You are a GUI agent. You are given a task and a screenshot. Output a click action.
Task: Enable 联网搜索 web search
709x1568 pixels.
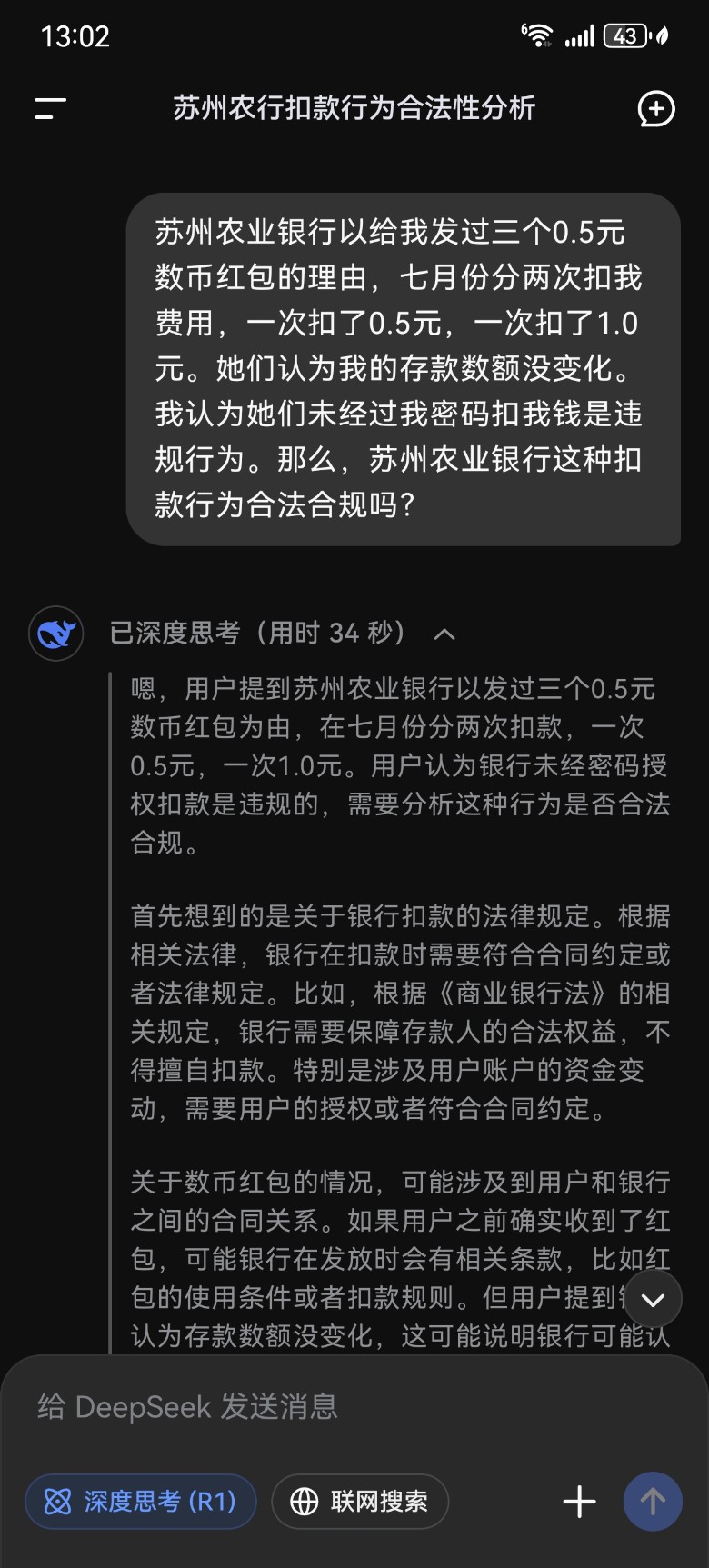(360, 1501)
